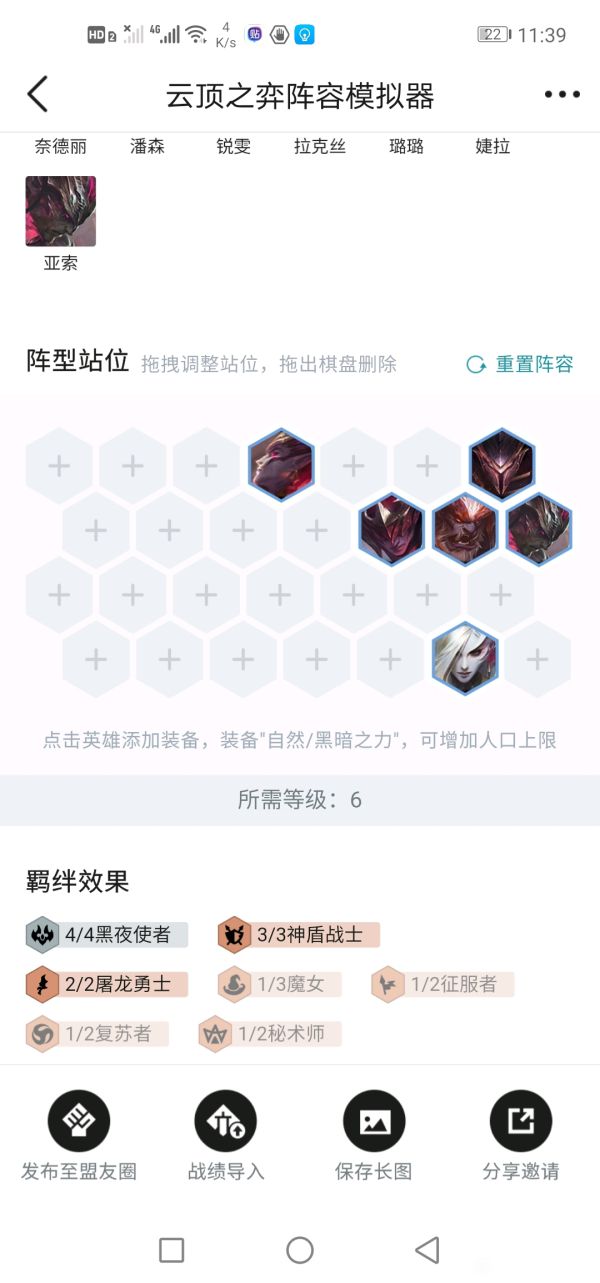
Task: View the 1/2征服者 trait details
Action: tap(442, 984)
